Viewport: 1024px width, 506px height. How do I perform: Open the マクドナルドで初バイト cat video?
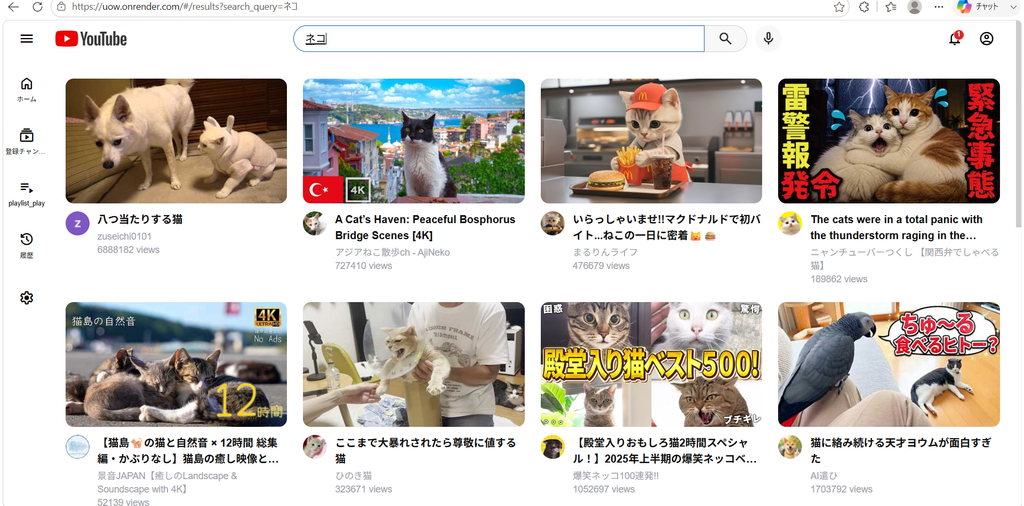coord(651,141)
